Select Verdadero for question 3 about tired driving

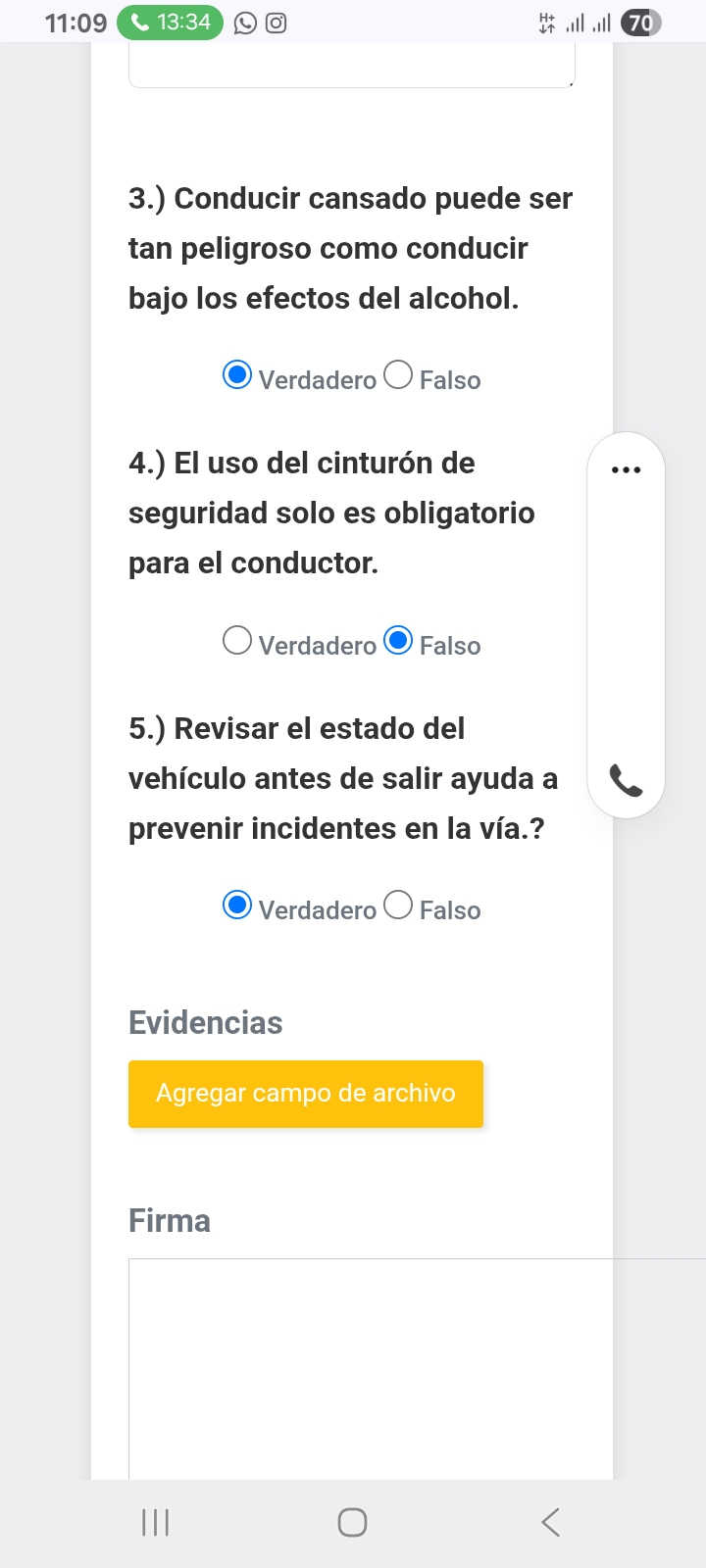click(x=237, y=375)
